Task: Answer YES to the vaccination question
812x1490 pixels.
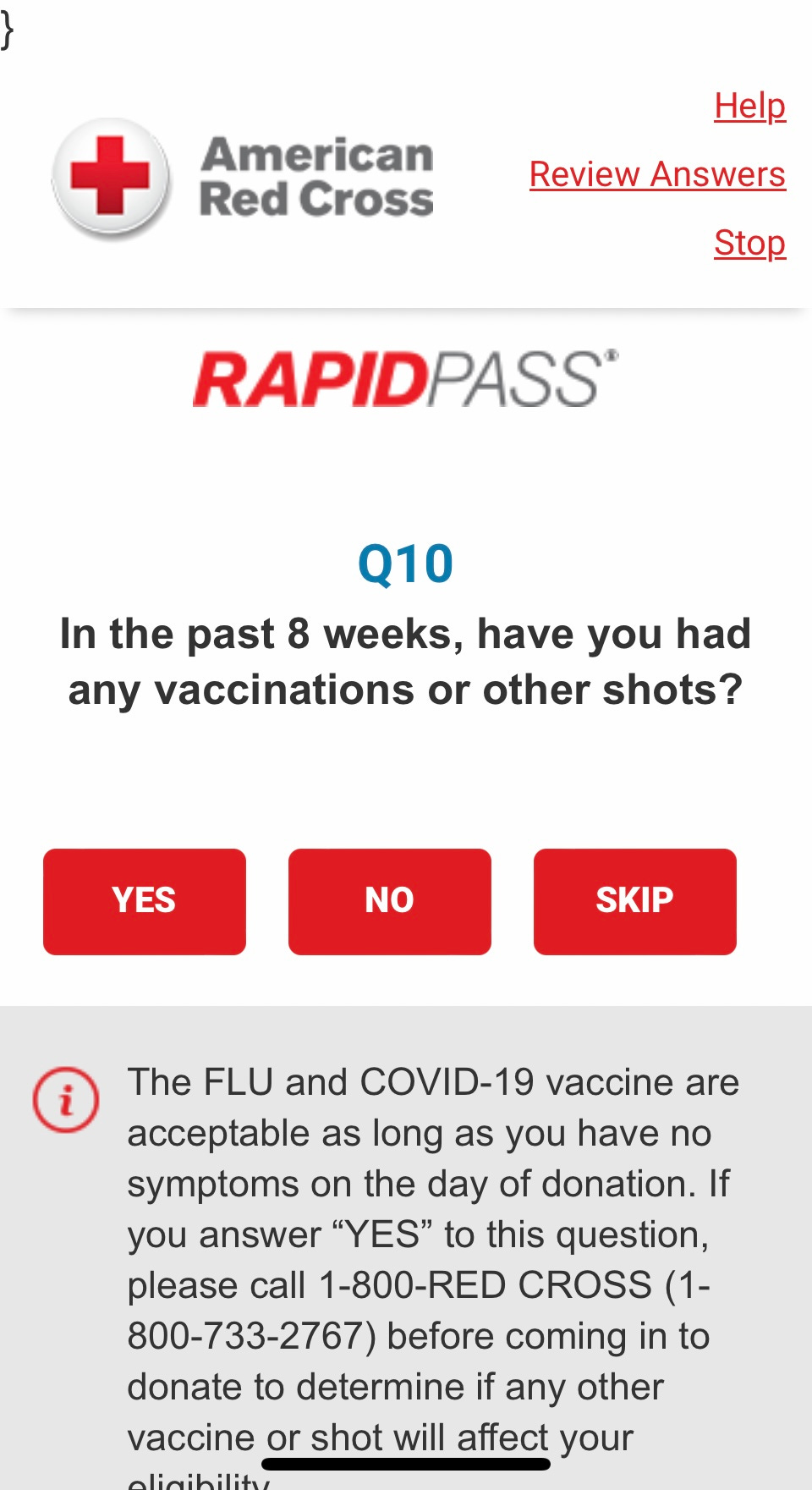Action: (145, 901)
